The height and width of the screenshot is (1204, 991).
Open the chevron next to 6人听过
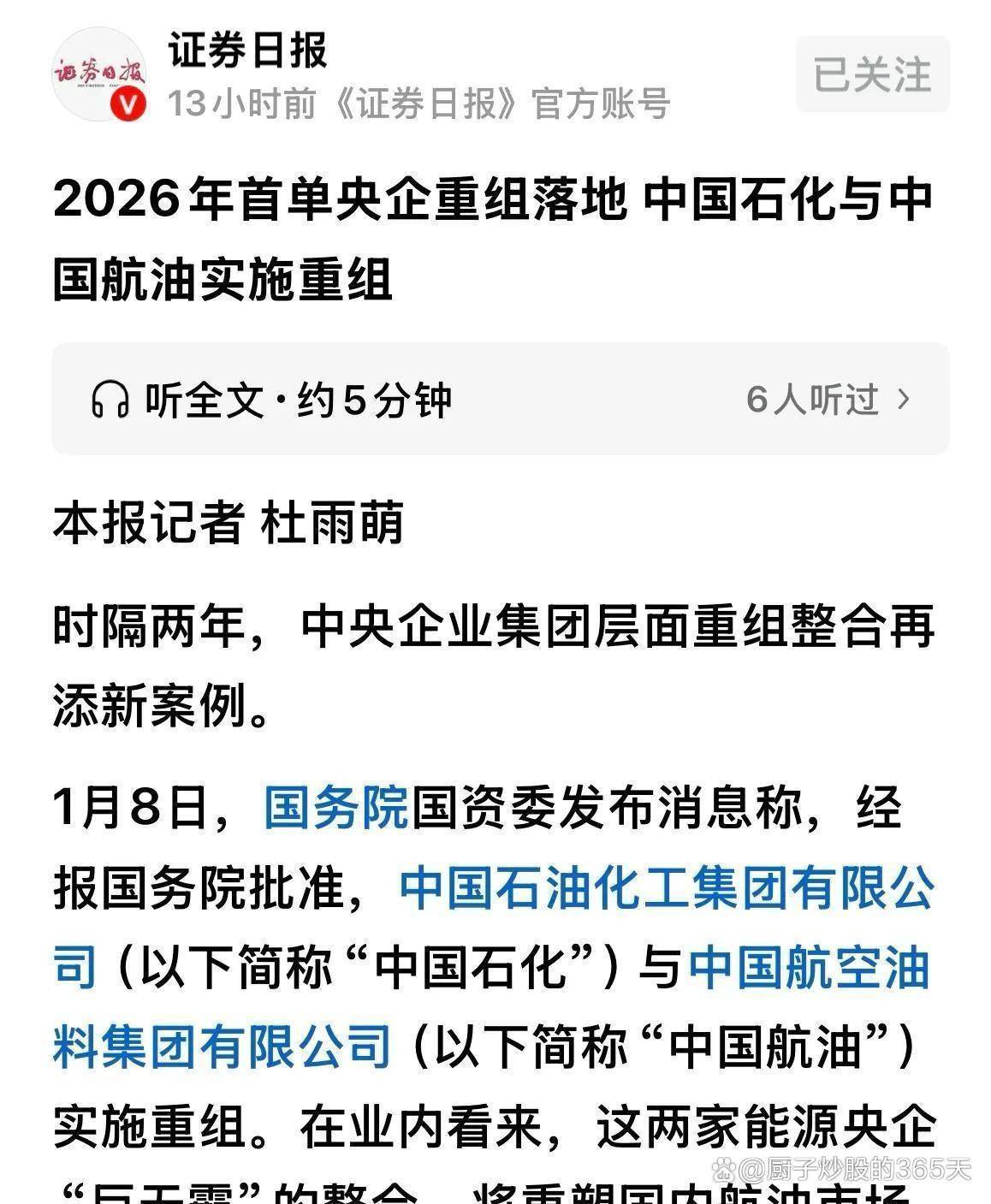pos(905,400)
